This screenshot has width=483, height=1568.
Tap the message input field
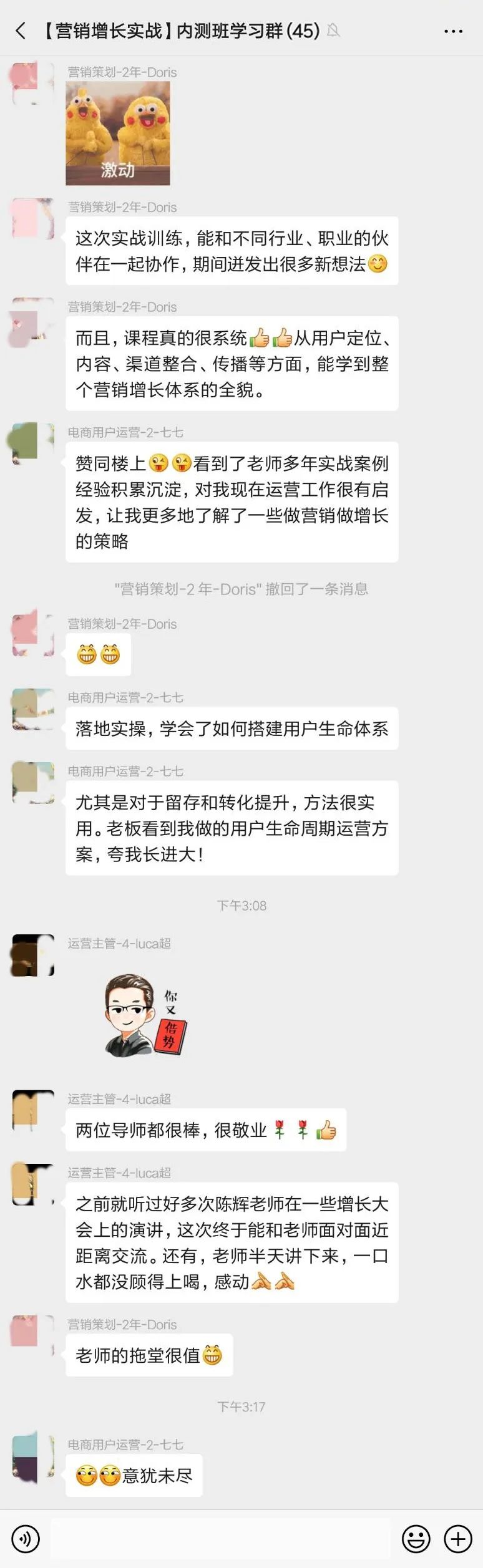(x=220, y=1539)
